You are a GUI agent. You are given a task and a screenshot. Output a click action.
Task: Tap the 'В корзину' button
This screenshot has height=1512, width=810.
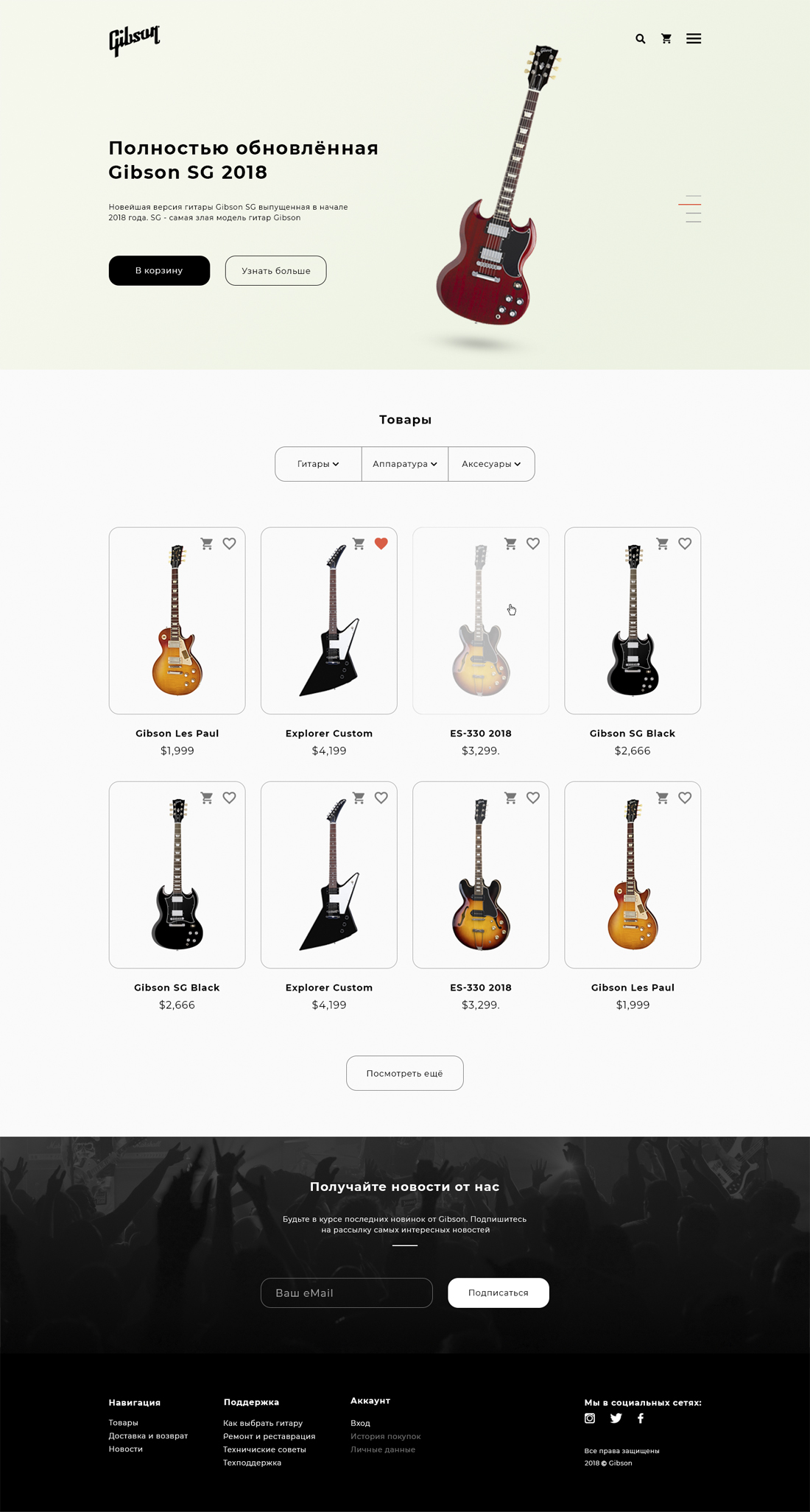(x=159, y=270)
